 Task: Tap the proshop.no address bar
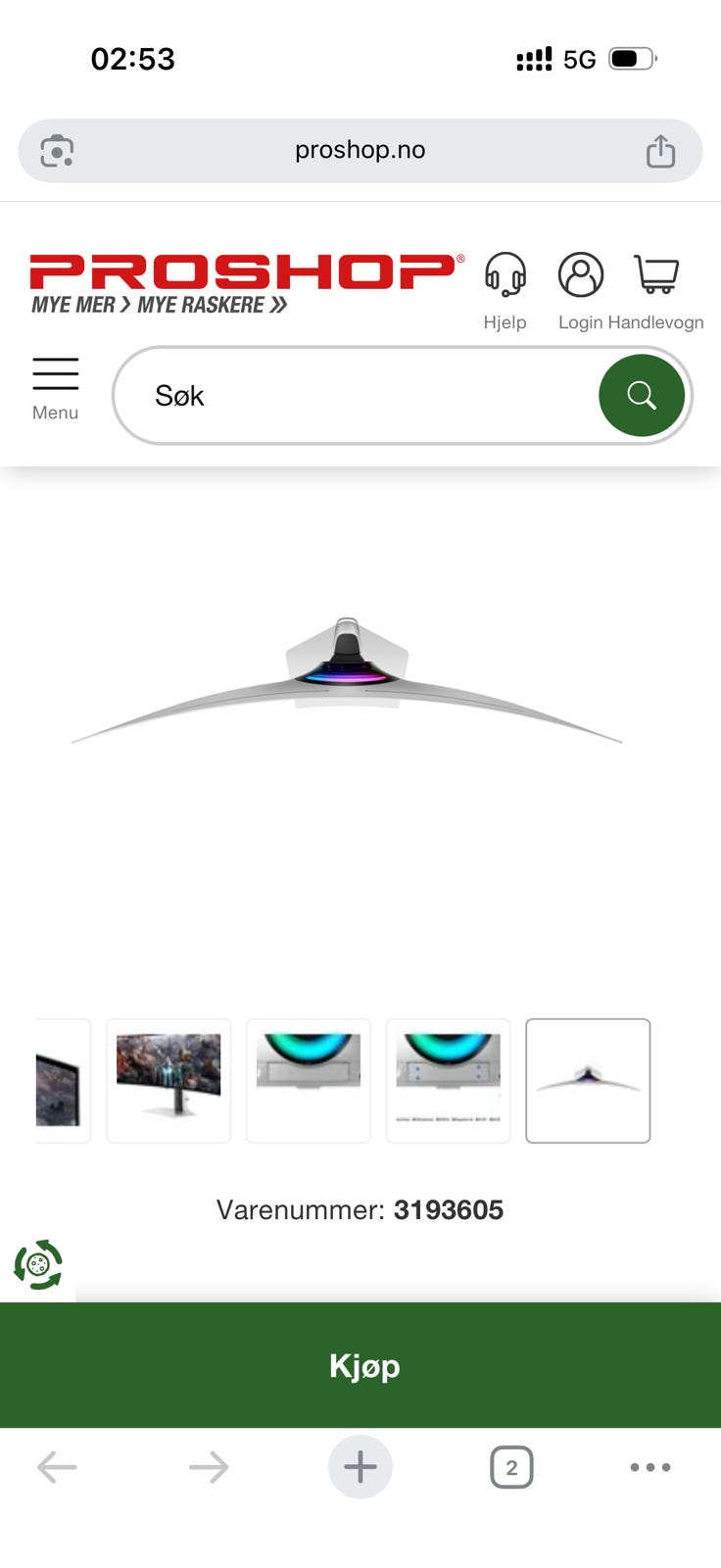tap(360, 150)
